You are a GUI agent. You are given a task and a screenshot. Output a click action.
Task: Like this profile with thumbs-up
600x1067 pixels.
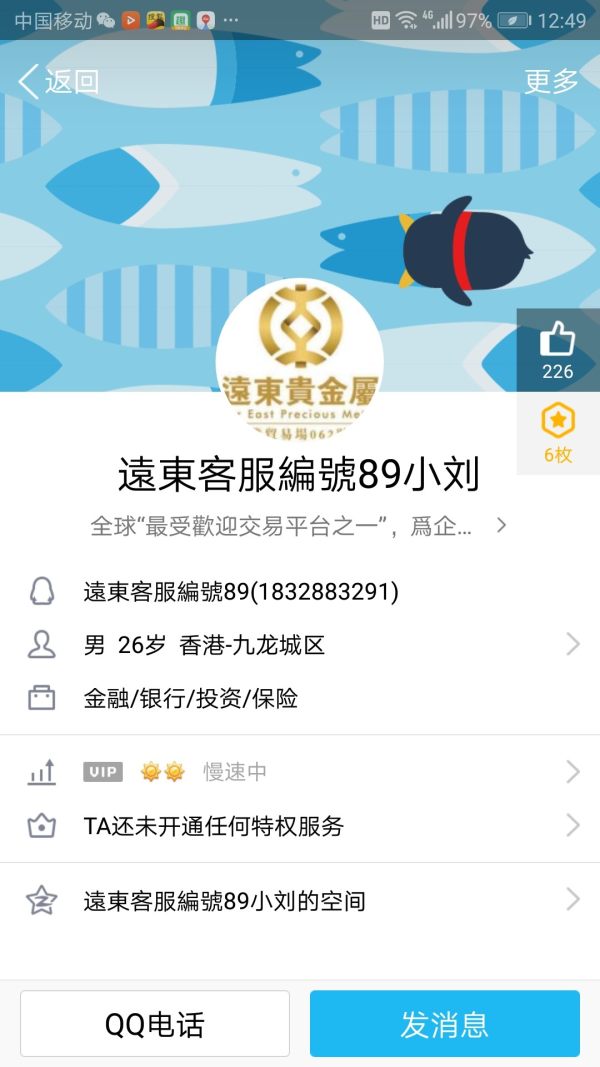coord(557,350)
